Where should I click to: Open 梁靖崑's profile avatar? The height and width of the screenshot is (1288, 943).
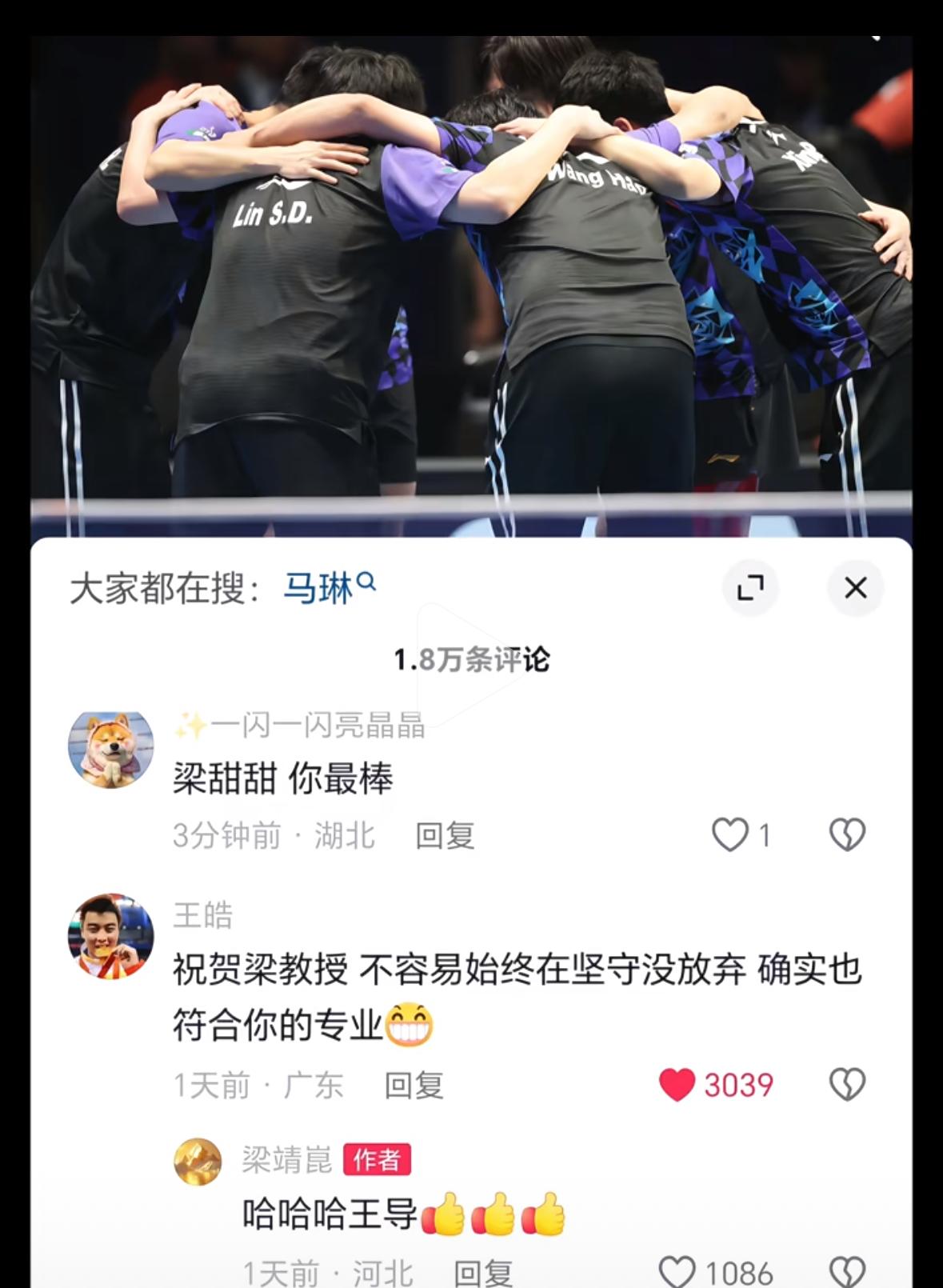point(198,1162)
